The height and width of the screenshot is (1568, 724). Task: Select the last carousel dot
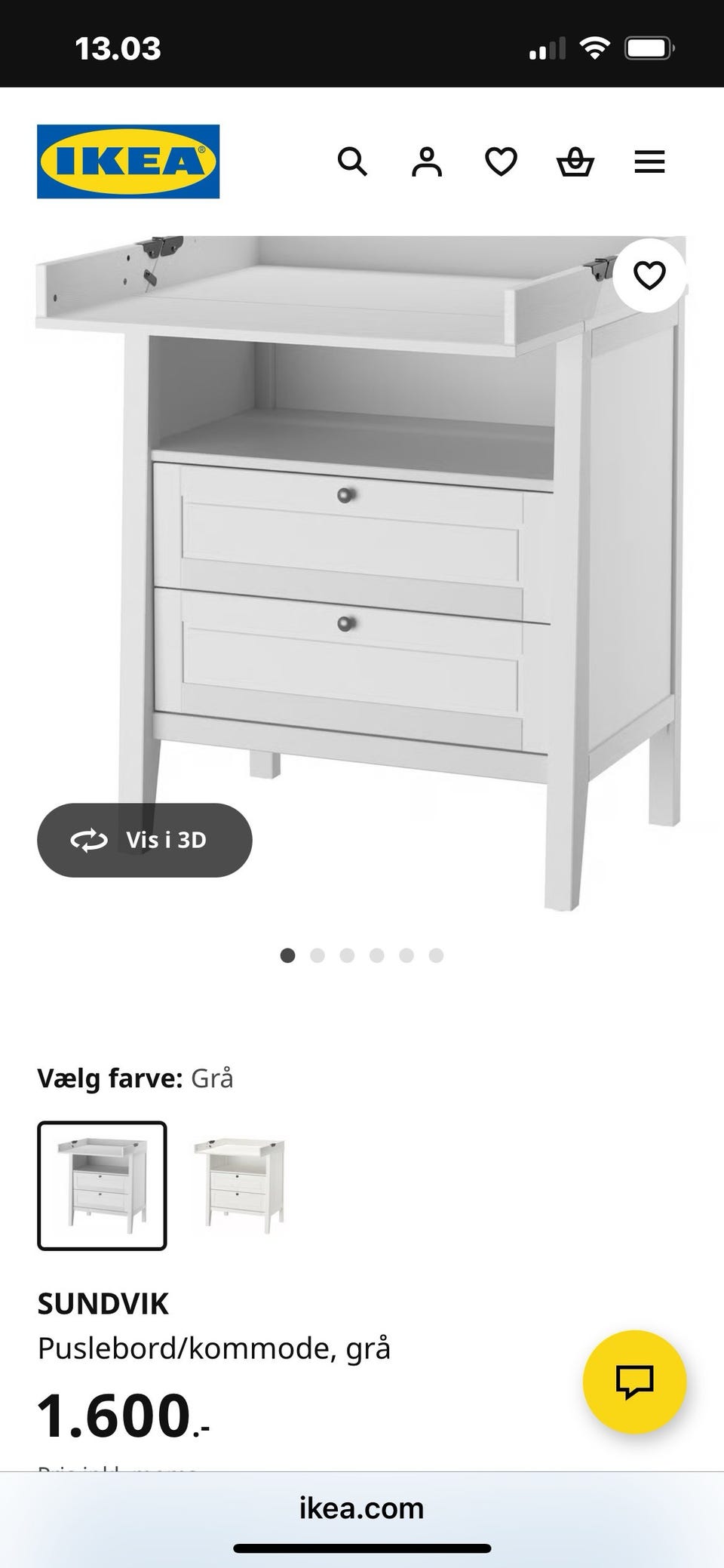[435, 955]
